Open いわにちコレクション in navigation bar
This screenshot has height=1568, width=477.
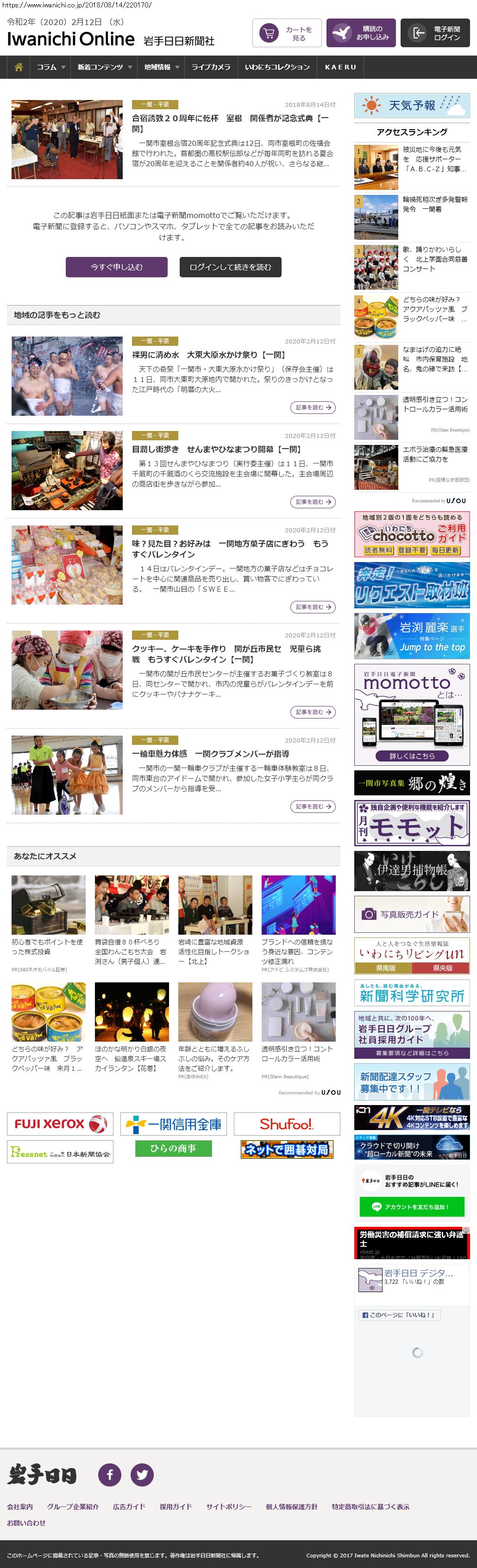coord(277,68)
